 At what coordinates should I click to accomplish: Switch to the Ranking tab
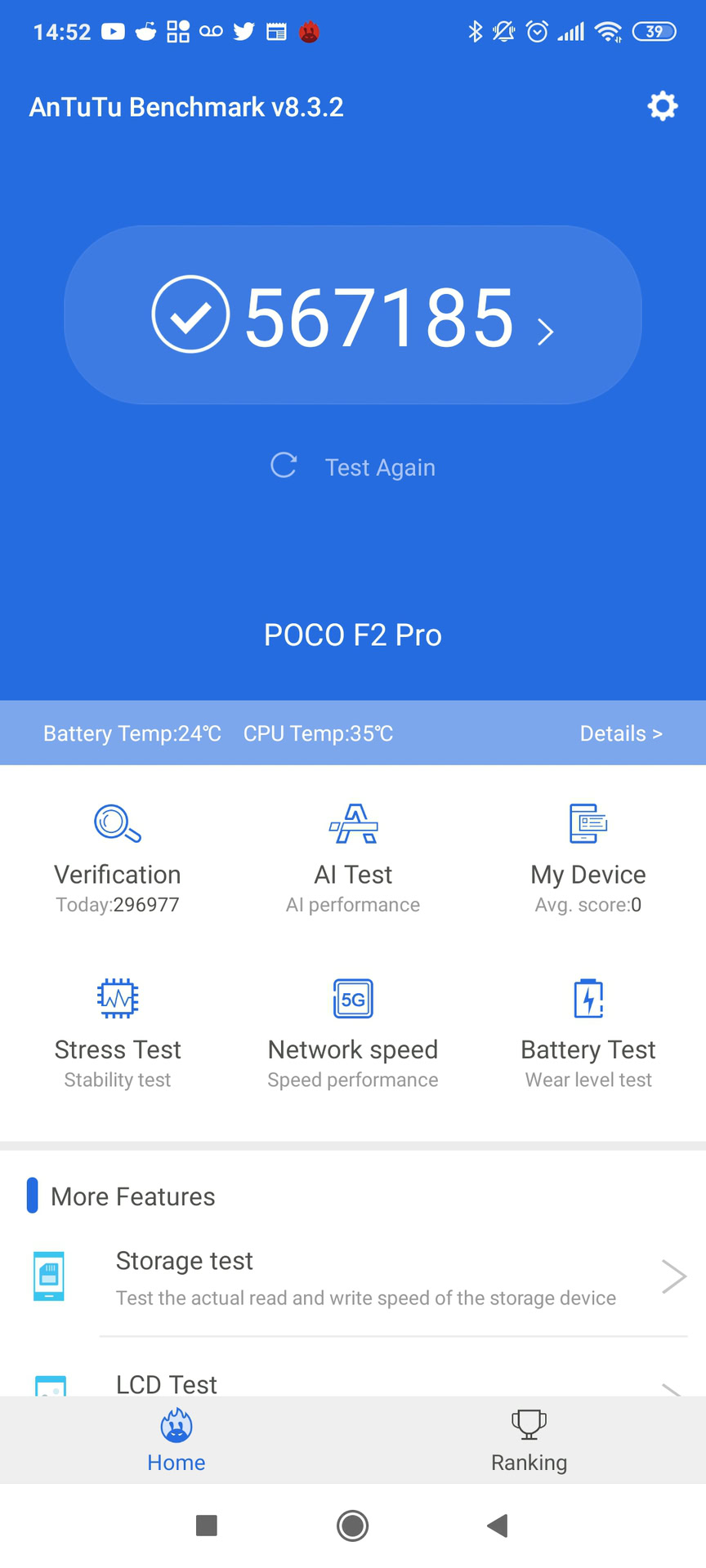529,1441
